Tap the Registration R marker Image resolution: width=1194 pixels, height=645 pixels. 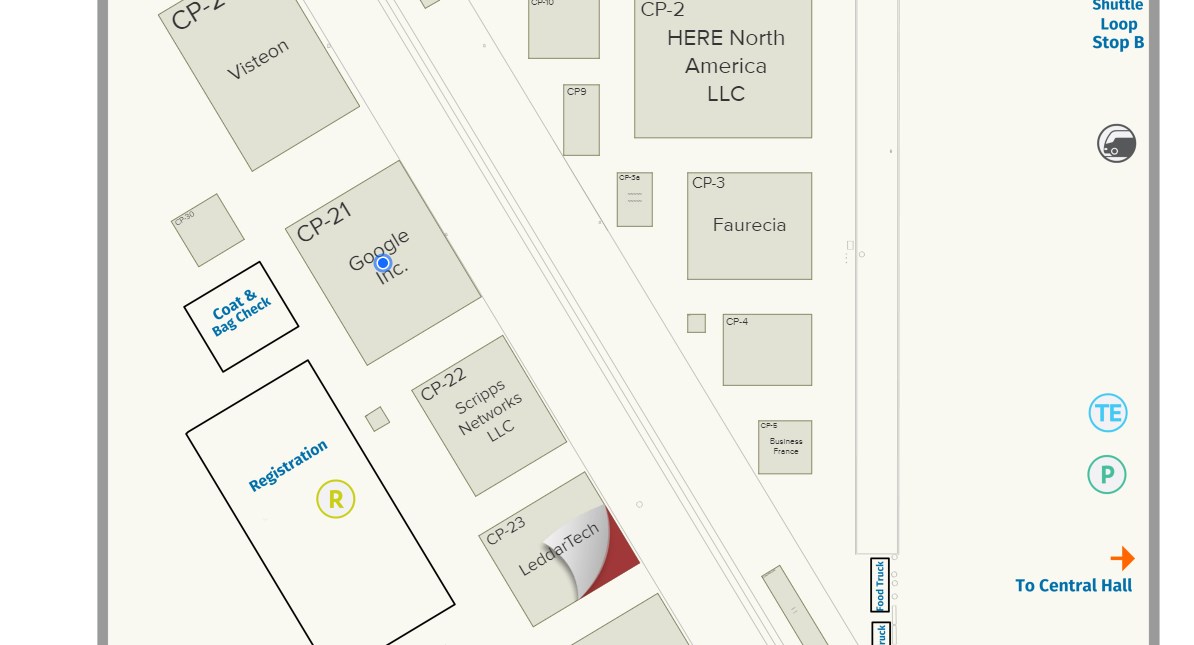click(x=336, y=499)
